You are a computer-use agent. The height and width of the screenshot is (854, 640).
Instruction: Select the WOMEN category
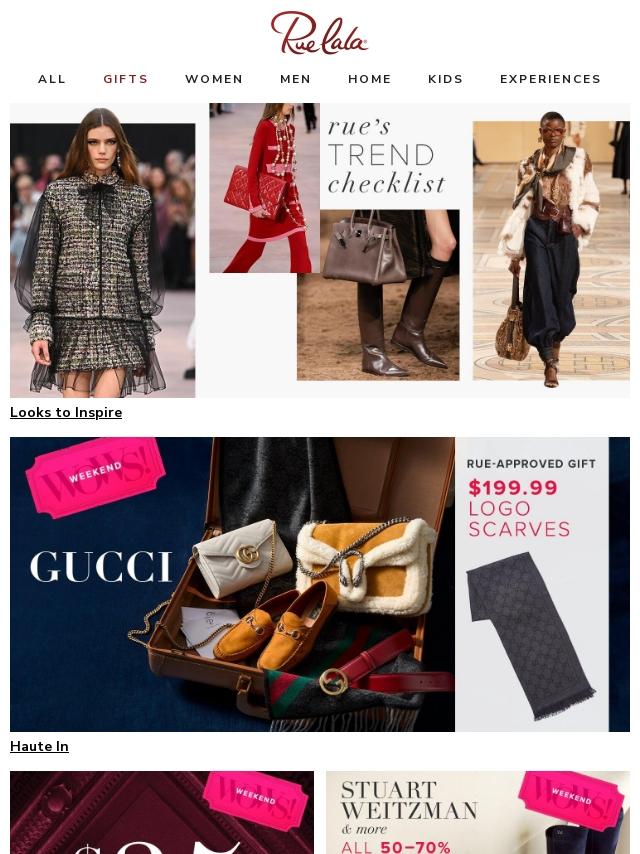click(x=214, y=79)
